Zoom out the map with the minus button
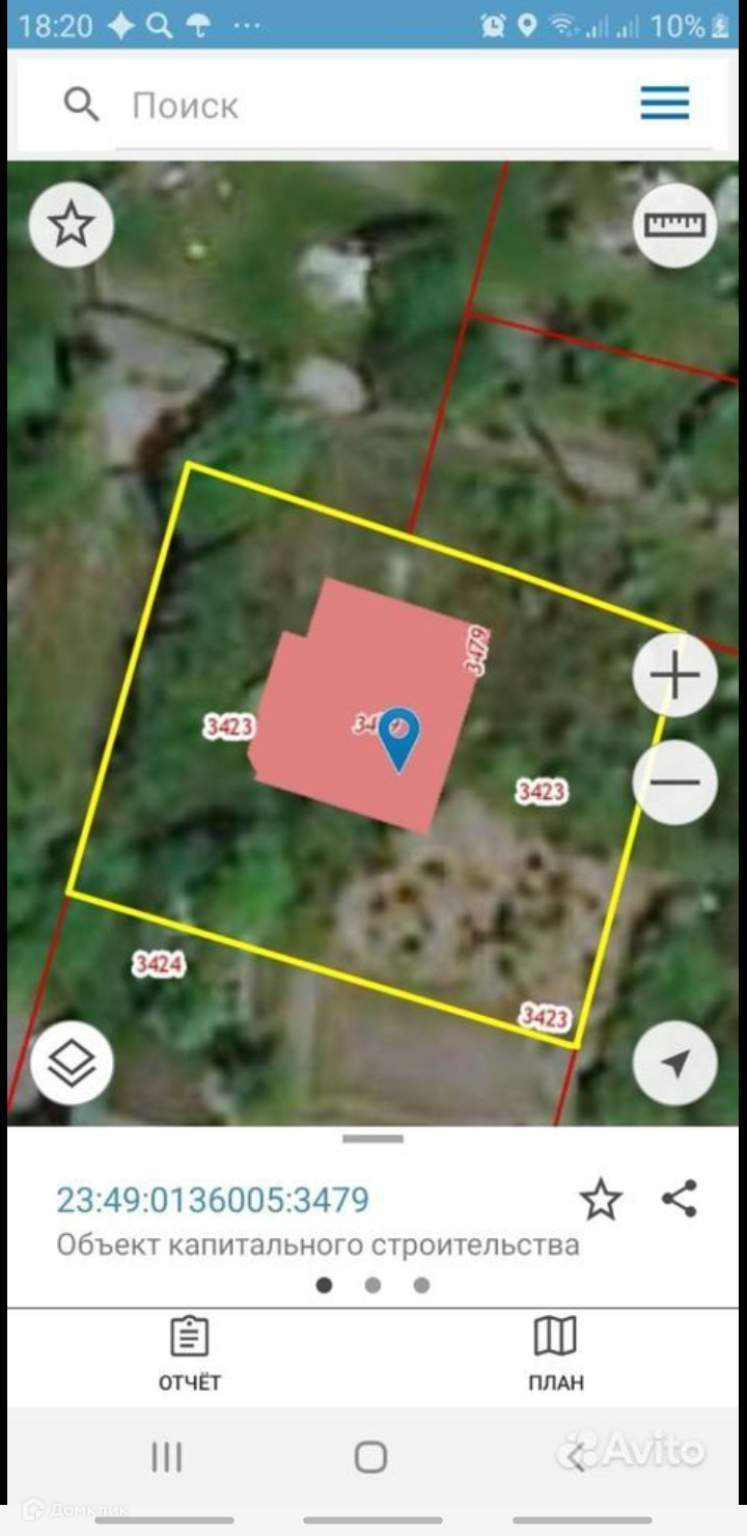Viewport: 747px width, 1536px height. click(x=675, y=782)
